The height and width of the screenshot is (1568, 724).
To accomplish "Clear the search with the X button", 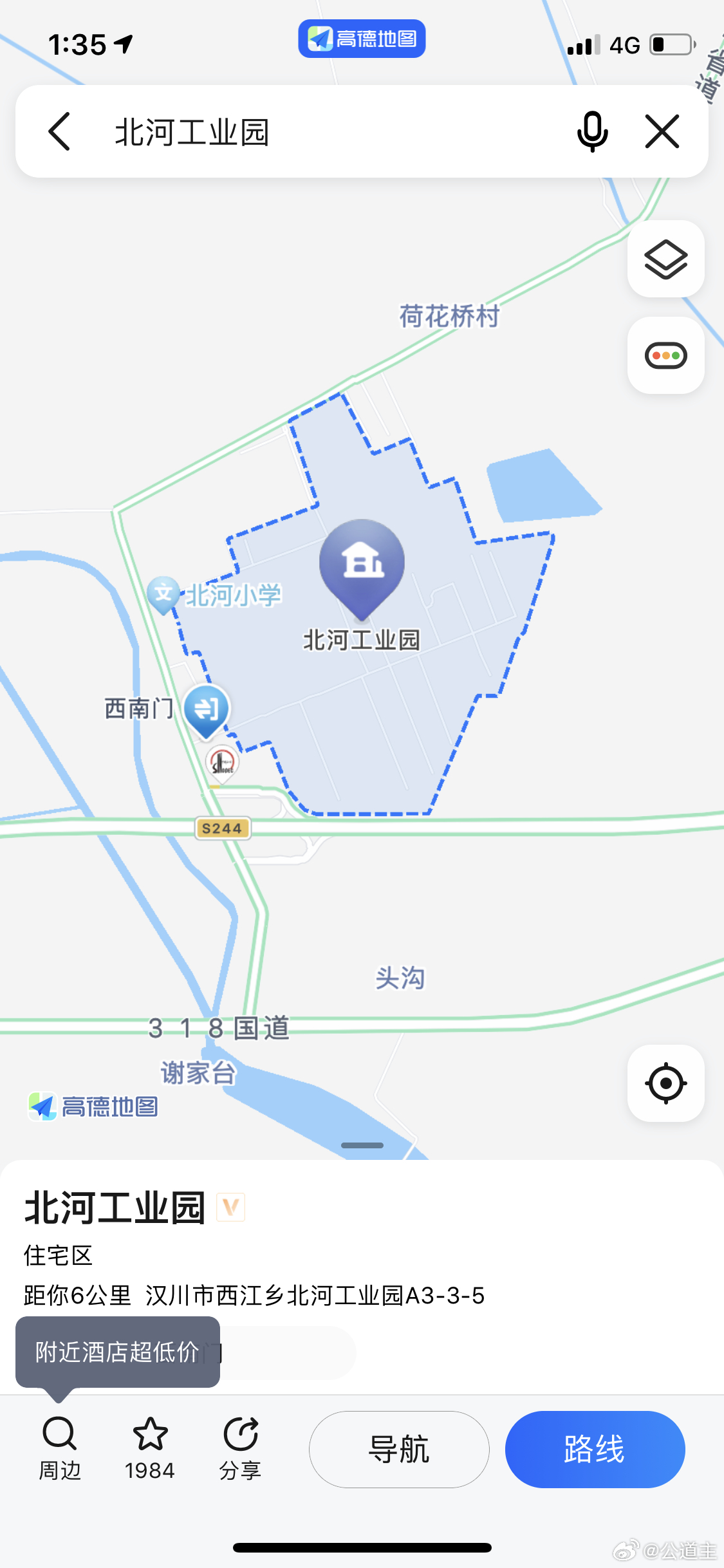I will [662, 131].
